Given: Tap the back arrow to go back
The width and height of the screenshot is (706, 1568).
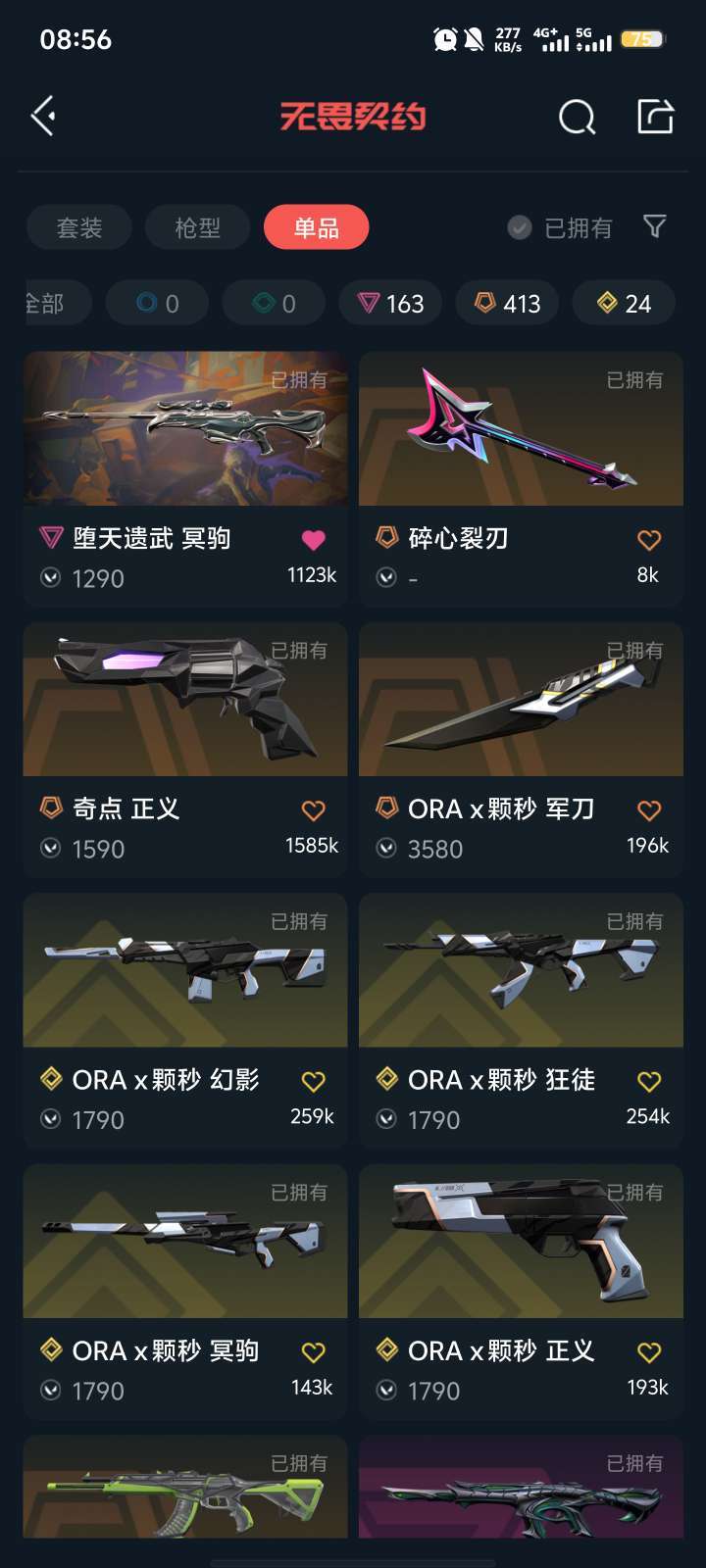Looking at the screenshot, I should [43, 116].
